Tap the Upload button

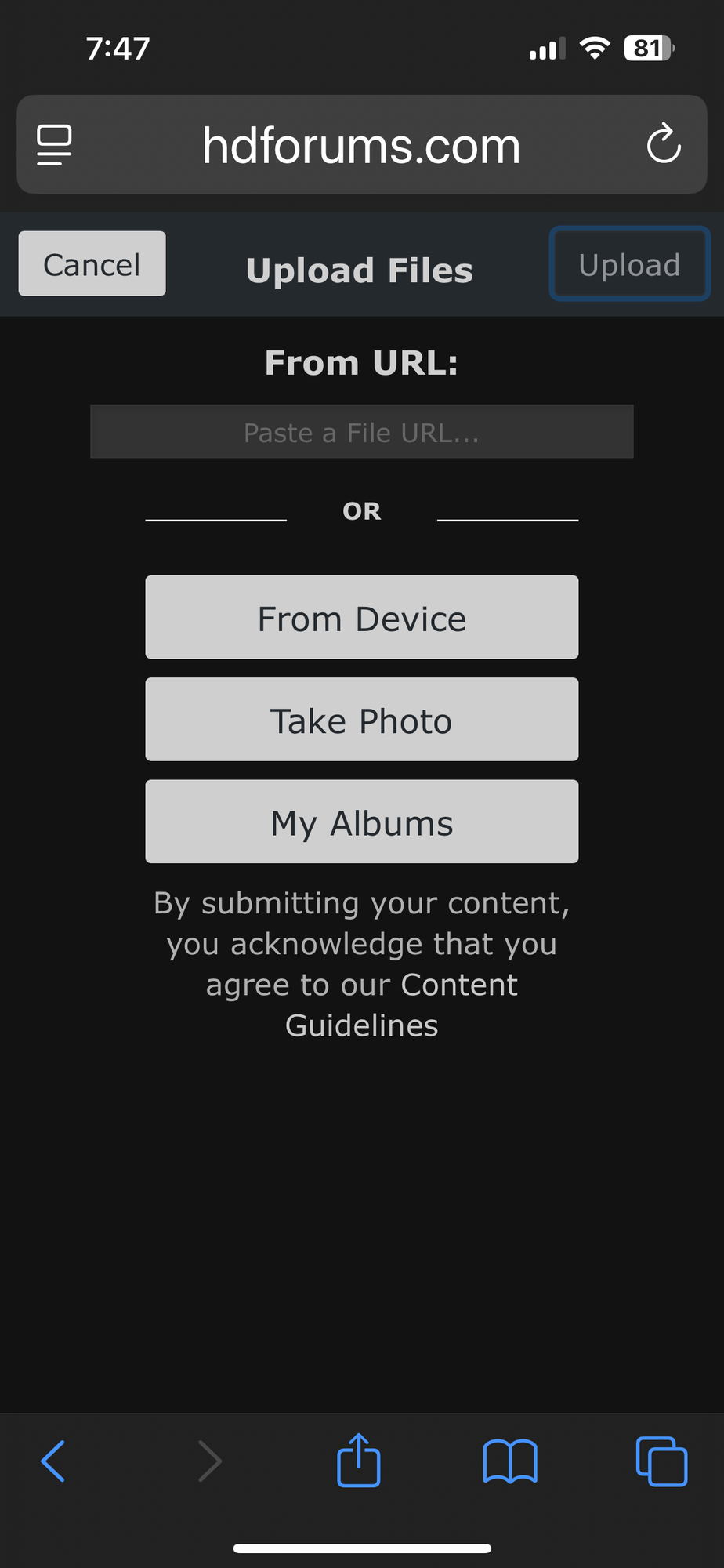pos(629,264)
